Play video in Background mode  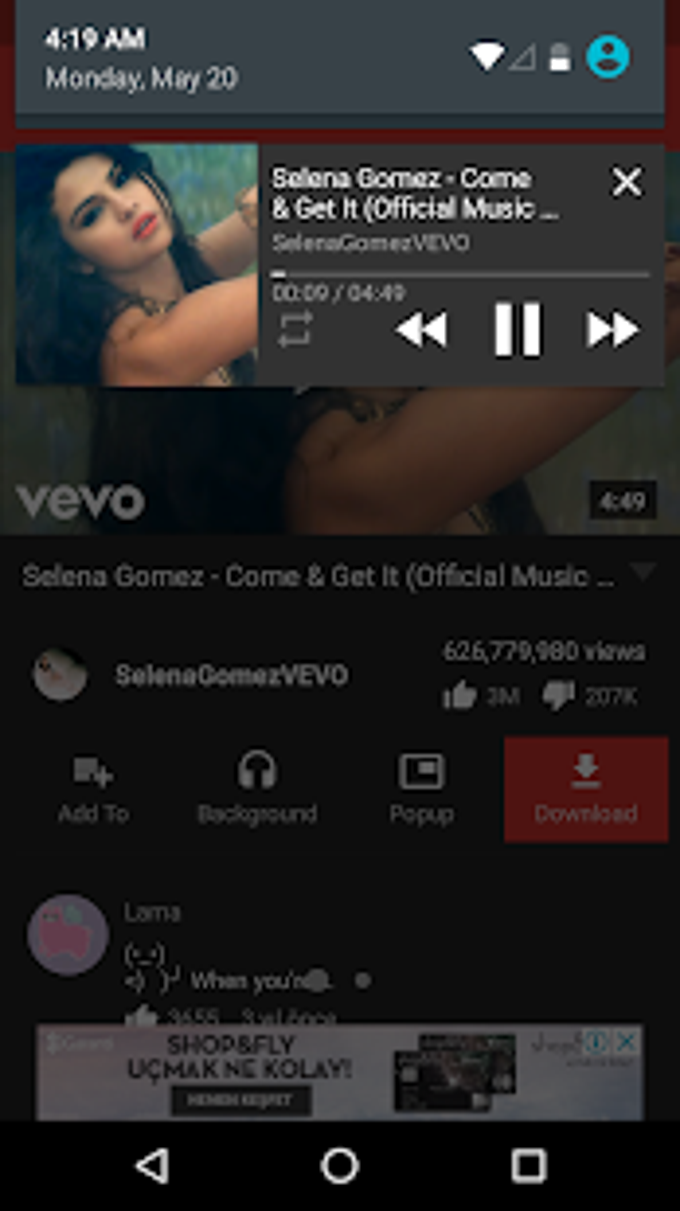pyautogui.click(x=257, y=790)
